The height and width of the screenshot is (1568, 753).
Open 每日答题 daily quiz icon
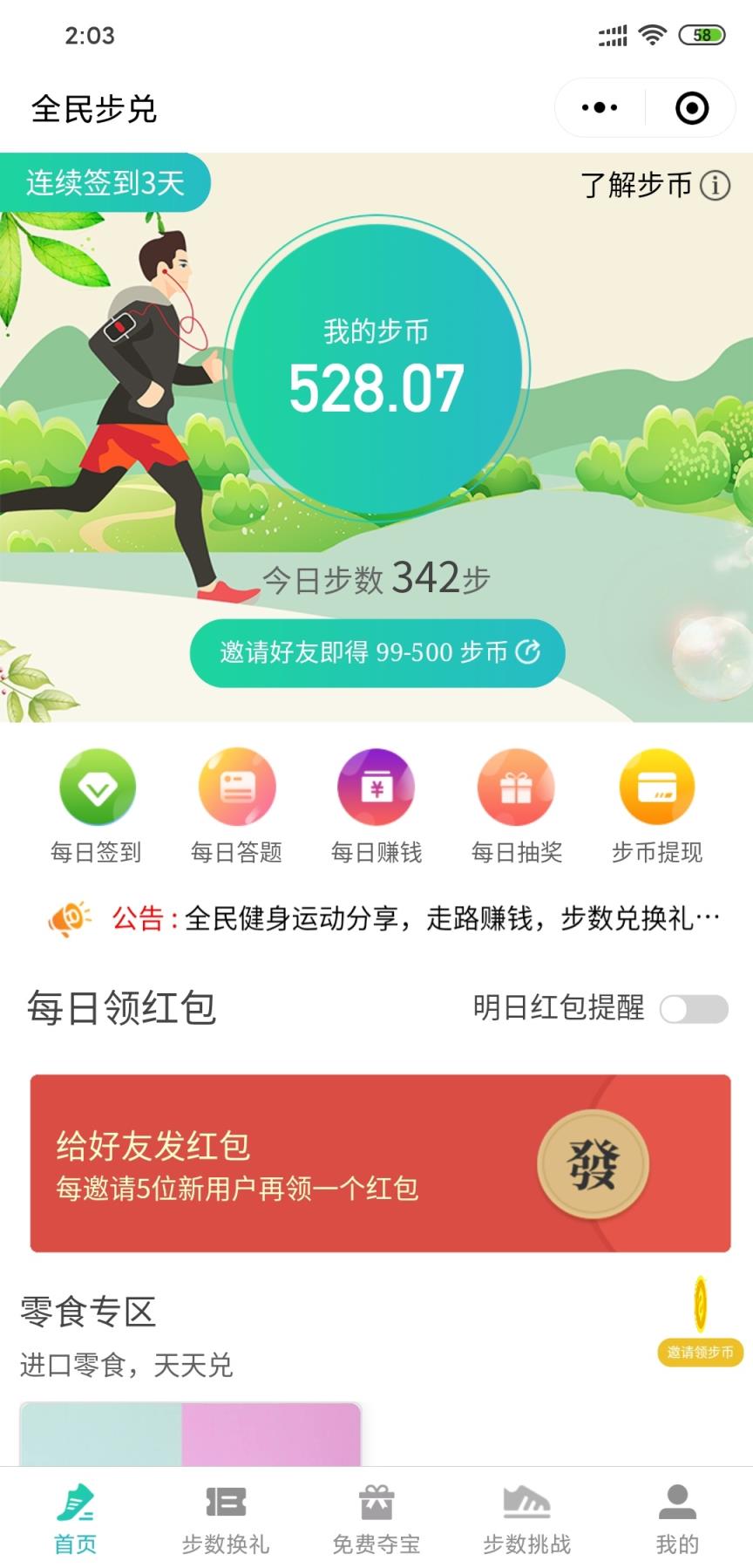[237, 787]
